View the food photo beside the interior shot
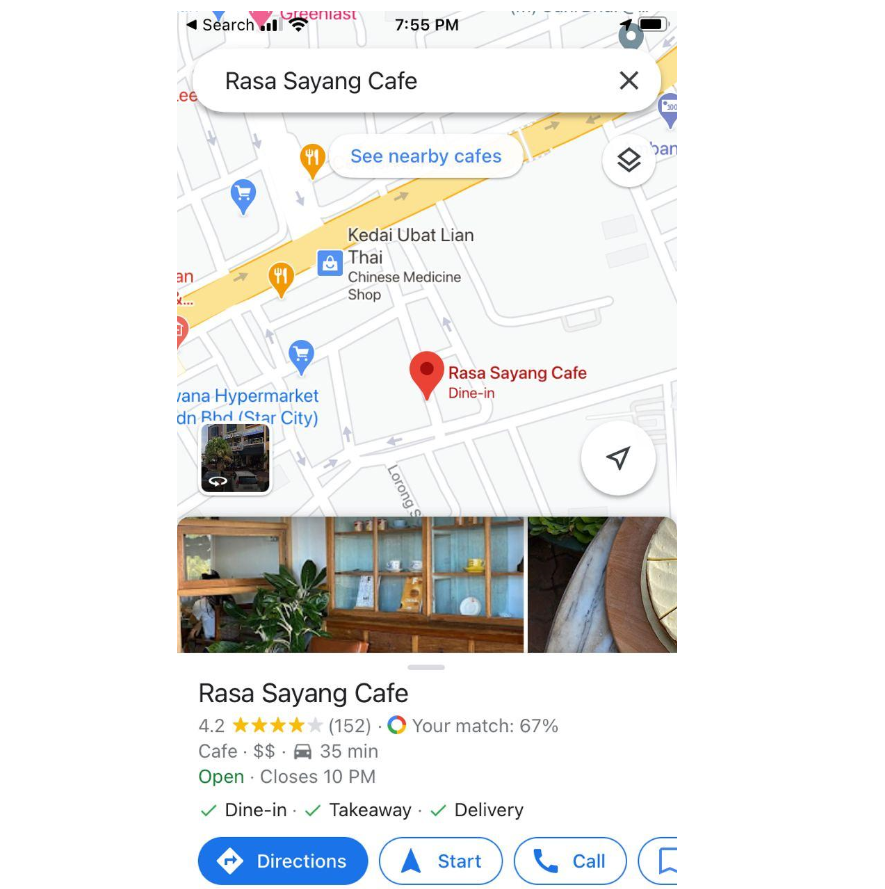The image size is (885, 889). coord(602,585)
